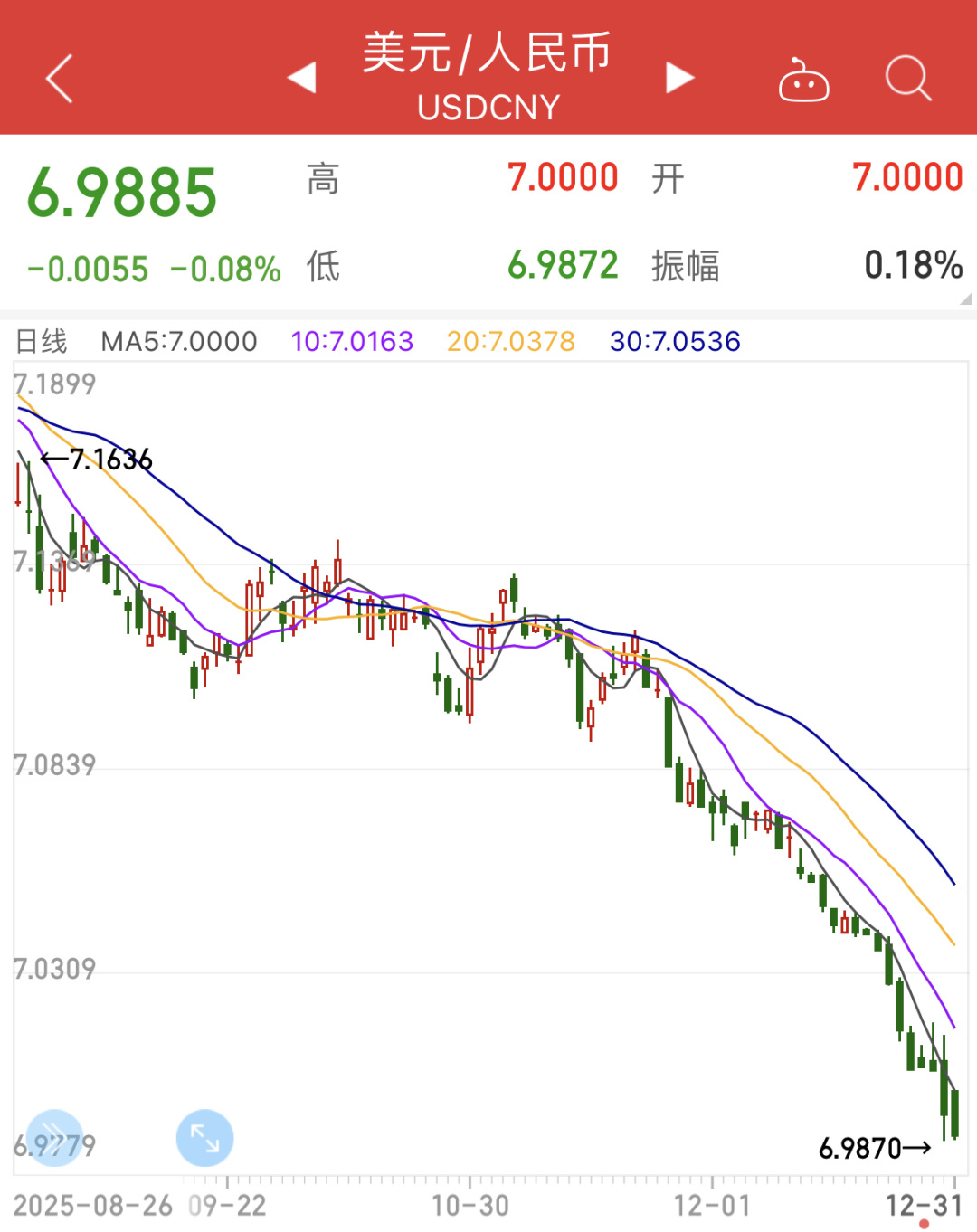Toggle the MA10 purple average line
Screen dimensions: 977x1232
352,341
